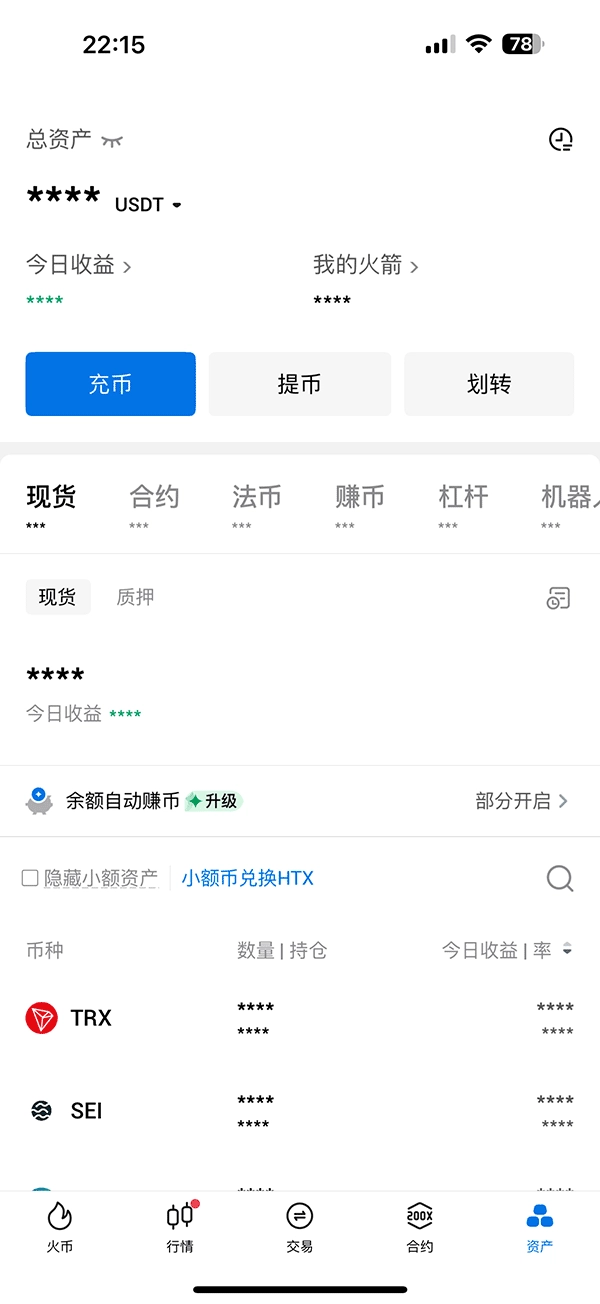Open 我的火箭 page
This screenshot has height=1304, width=600.
point(365,265)
